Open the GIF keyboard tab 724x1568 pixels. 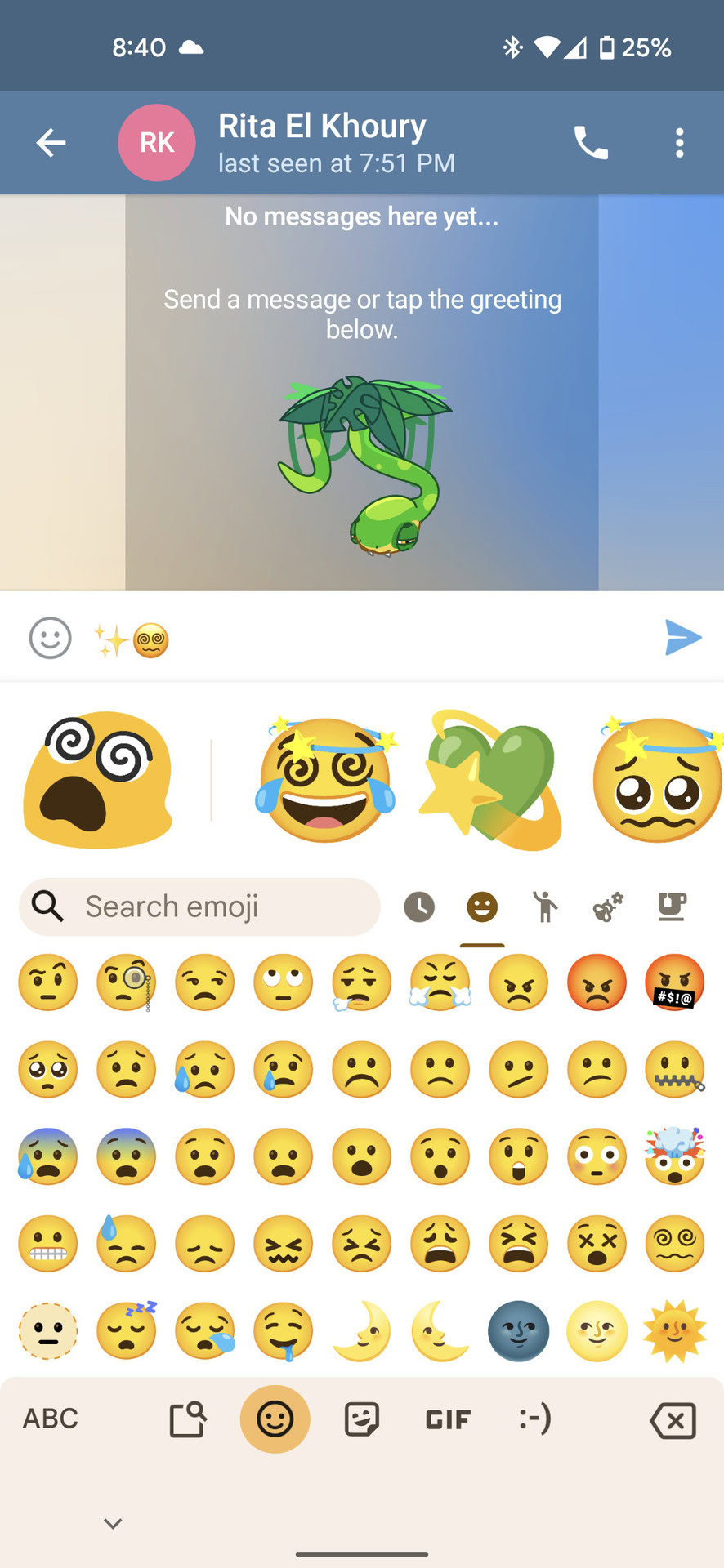tap(448, 1419)
